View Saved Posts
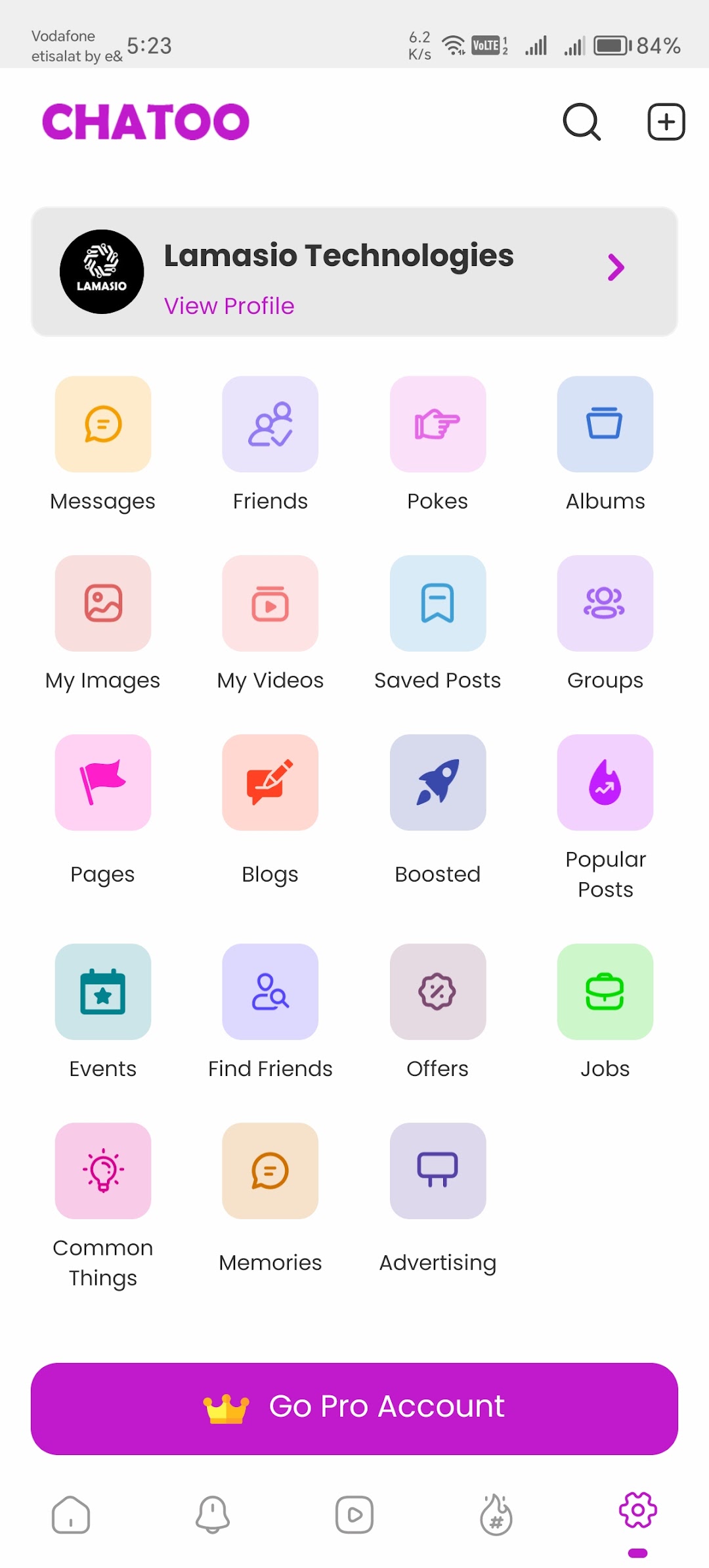This screenshot has width=709, height=1568. pos(438,604)
